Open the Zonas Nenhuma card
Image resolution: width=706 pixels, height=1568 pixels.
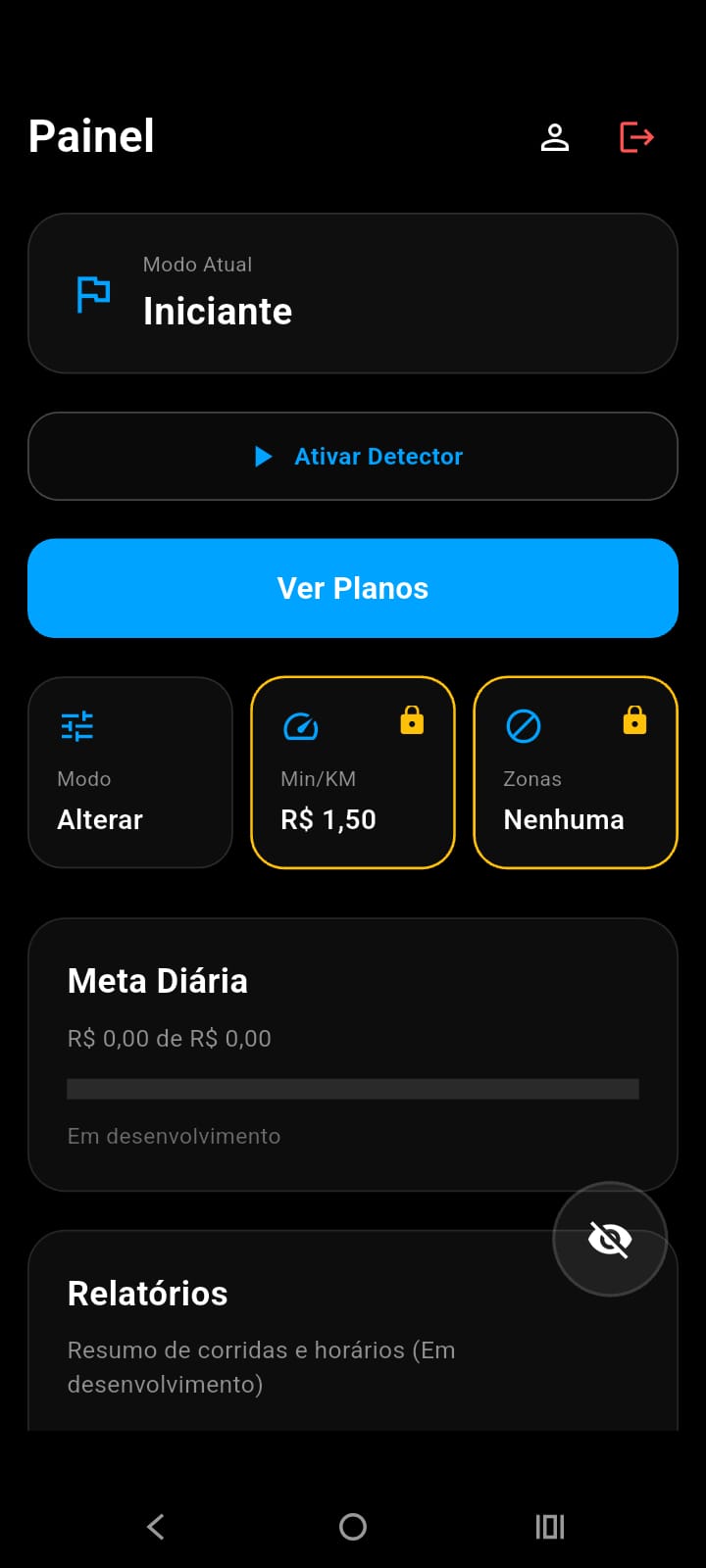(576, 773)
